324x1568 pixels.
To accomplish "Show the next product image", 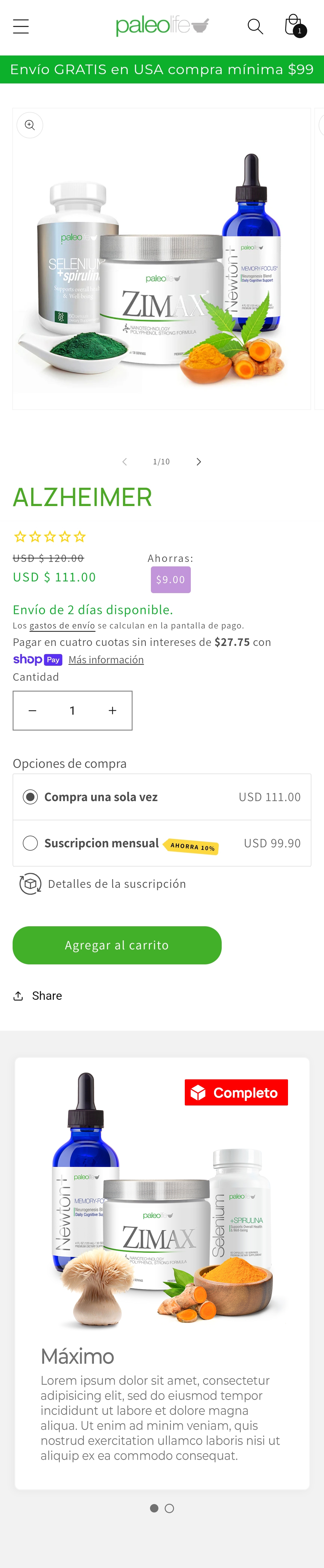I will tap(198, 462).
